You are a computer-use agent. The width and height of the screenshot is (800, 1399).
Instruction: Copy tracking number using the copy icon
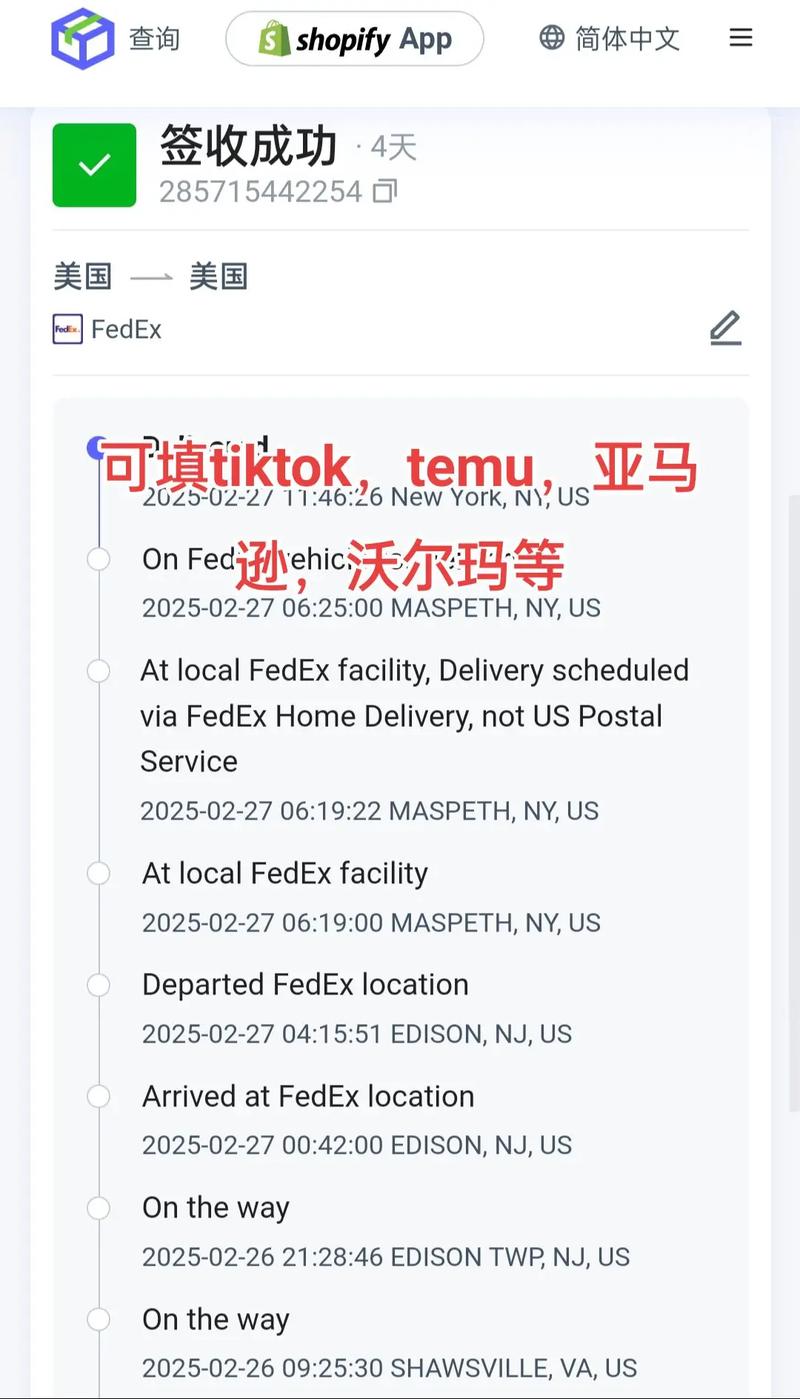coord(388,191)
